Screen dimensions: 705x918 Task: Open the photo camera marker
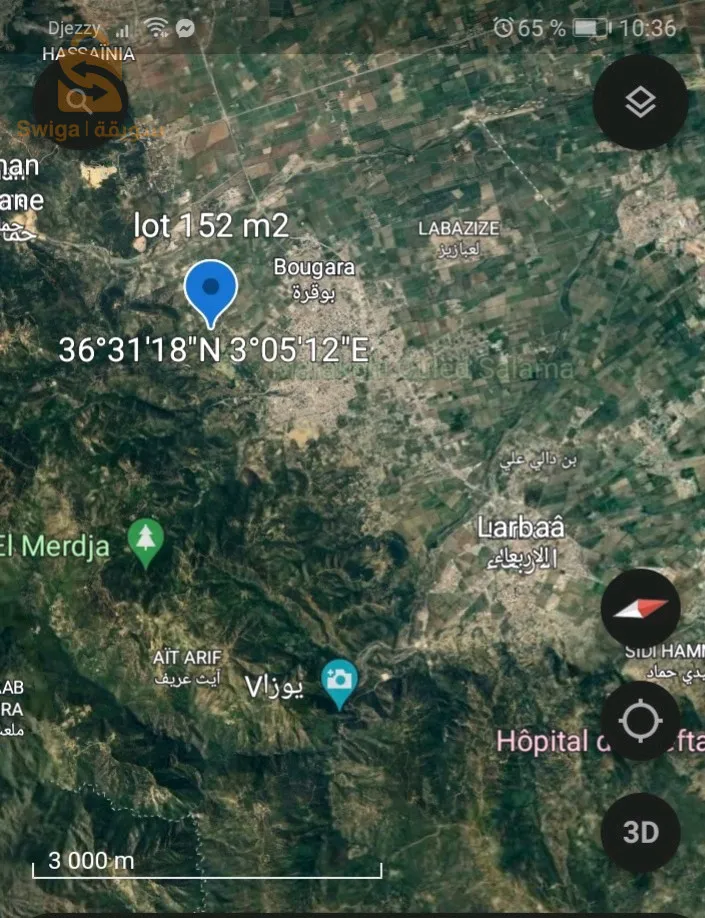pos(340,682)
